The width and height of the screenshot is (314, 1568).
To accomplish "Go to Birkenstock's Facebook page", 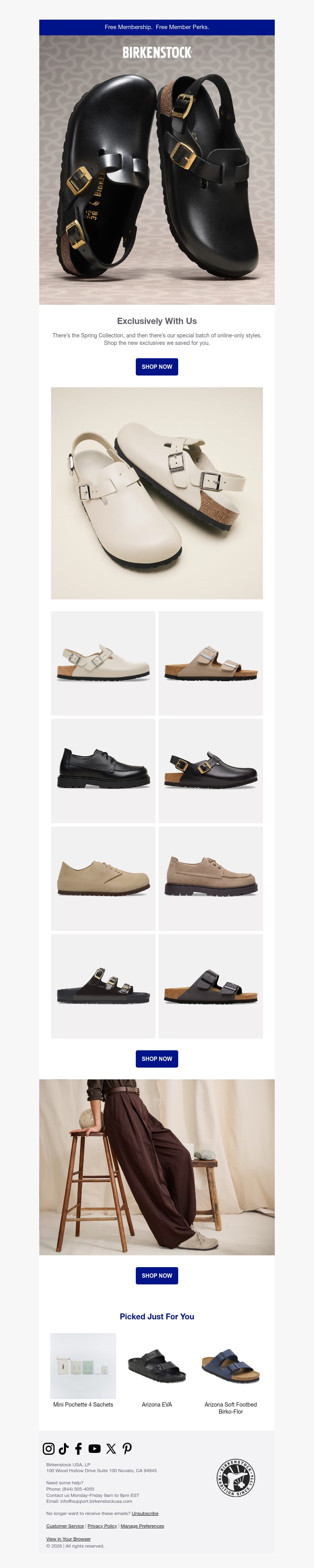I will pyautogui.click(x=78, y=1448).
